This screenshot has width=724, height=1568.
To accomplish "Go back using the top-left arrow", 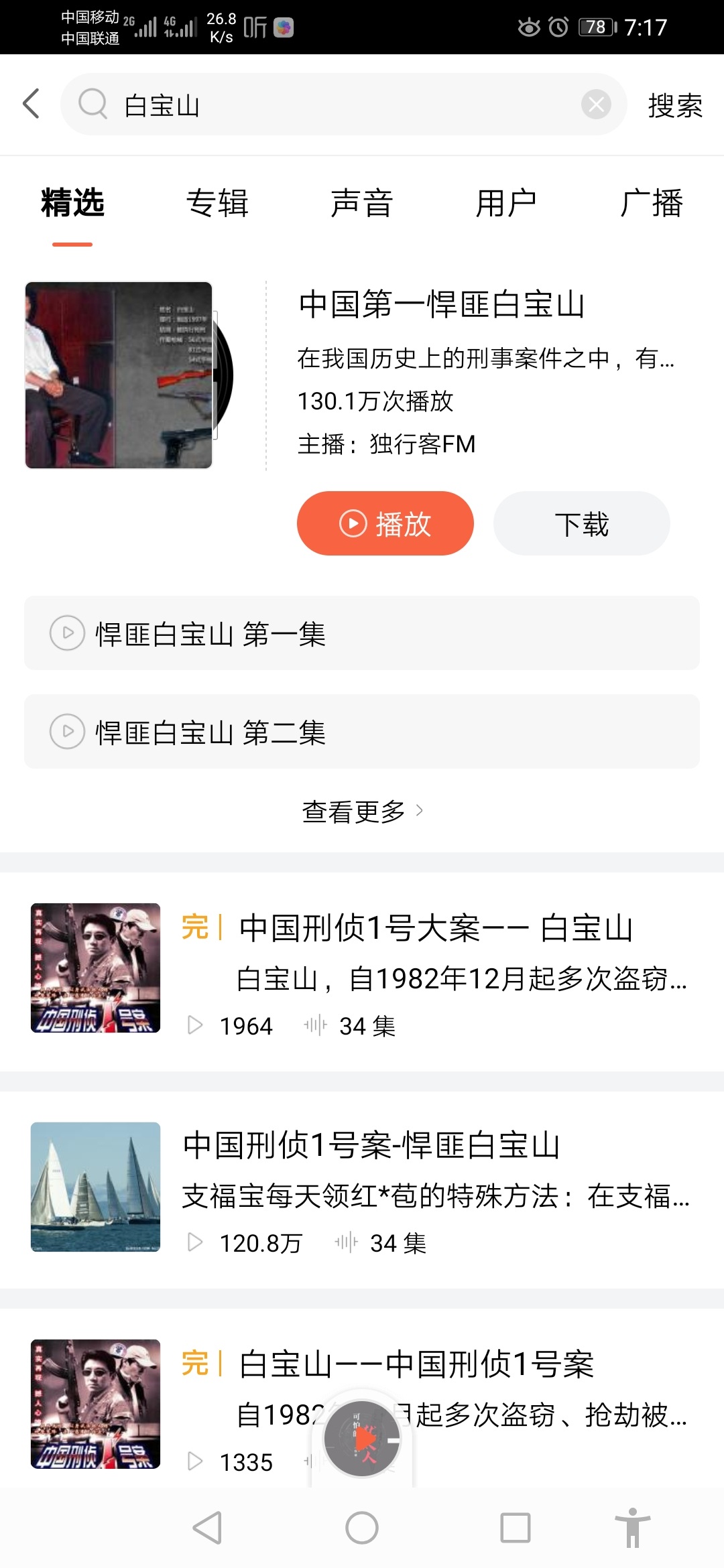I will [32, 104].
